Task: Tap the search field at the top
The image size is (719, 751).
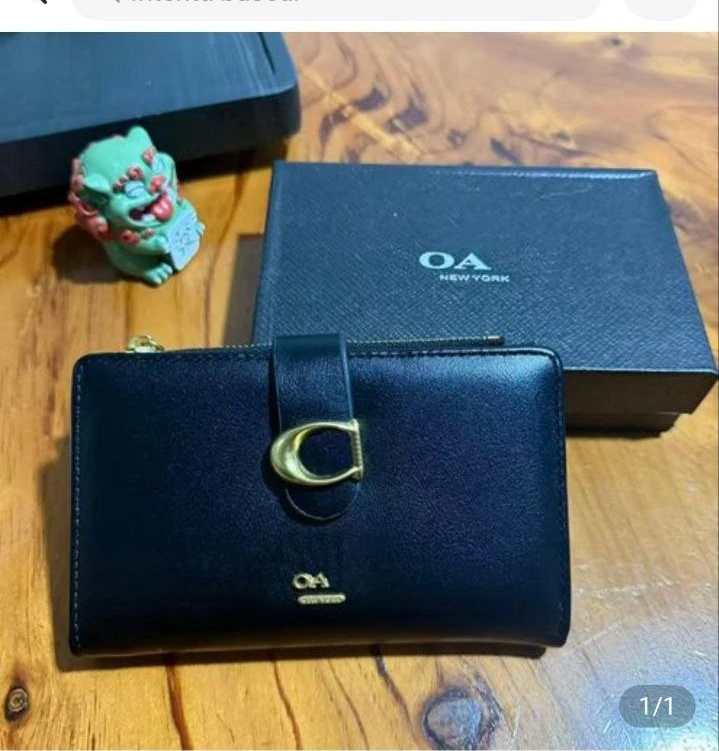Action: tap(335, 8)
